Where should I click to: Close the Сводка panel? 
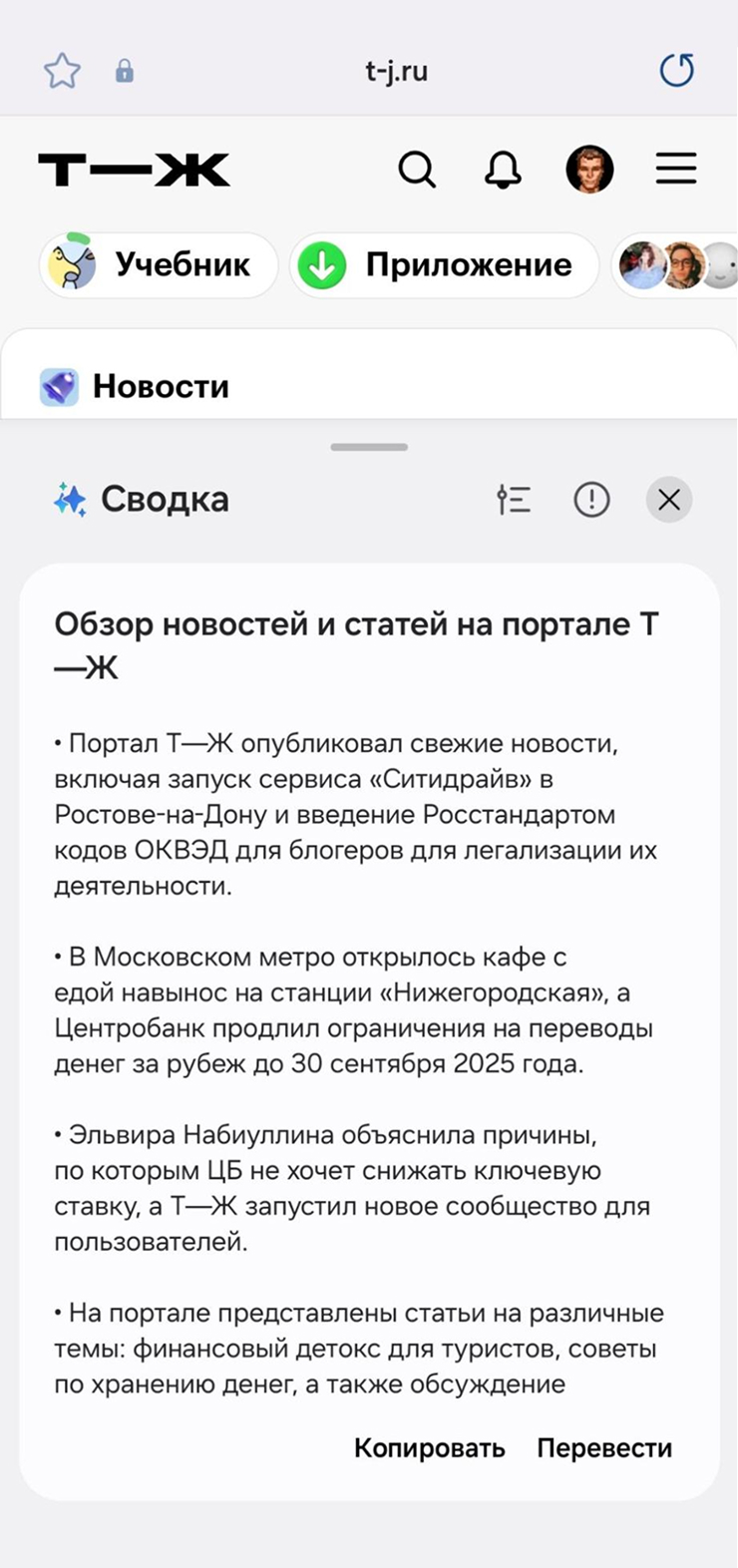point(669,499)
